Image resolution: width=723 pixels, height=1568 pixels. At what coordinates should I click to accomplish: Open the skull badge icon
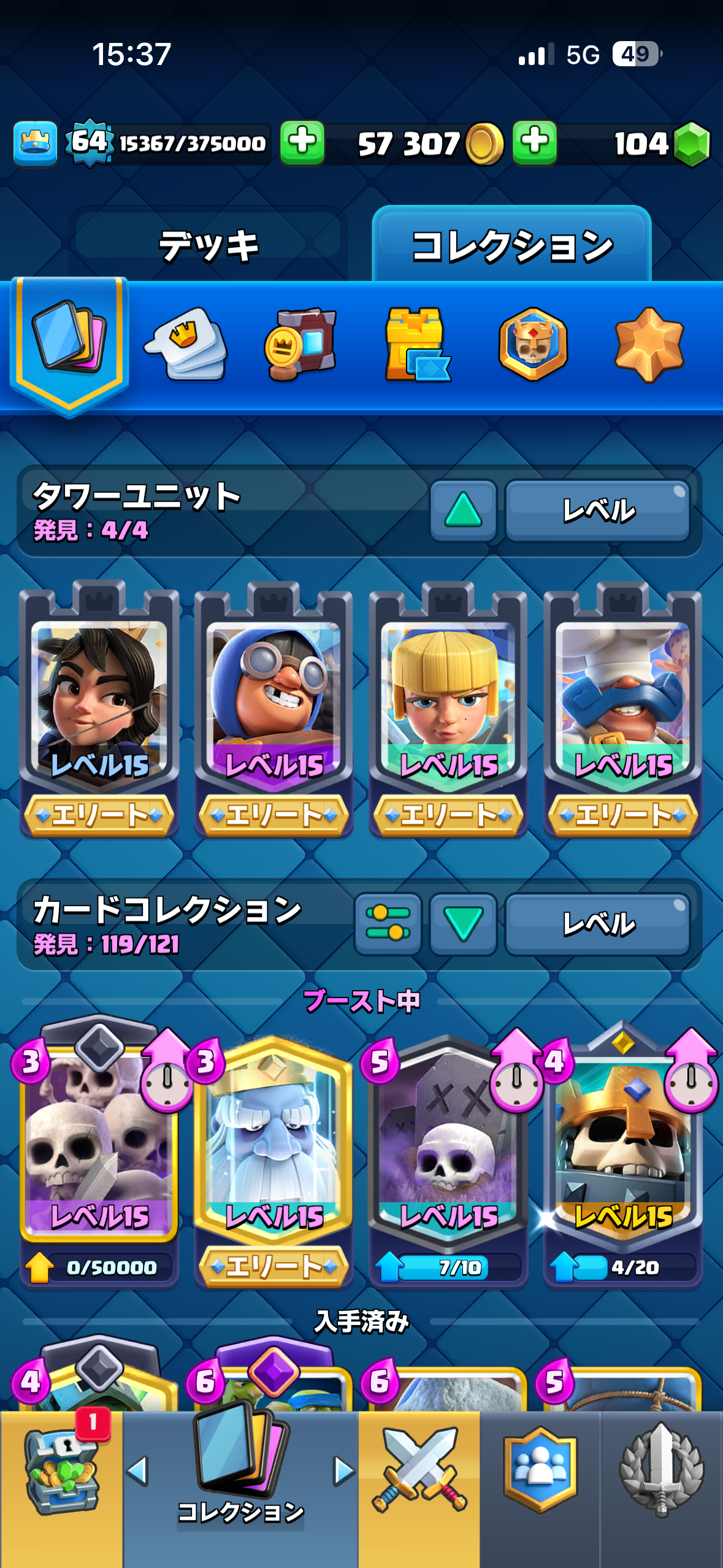533,345
